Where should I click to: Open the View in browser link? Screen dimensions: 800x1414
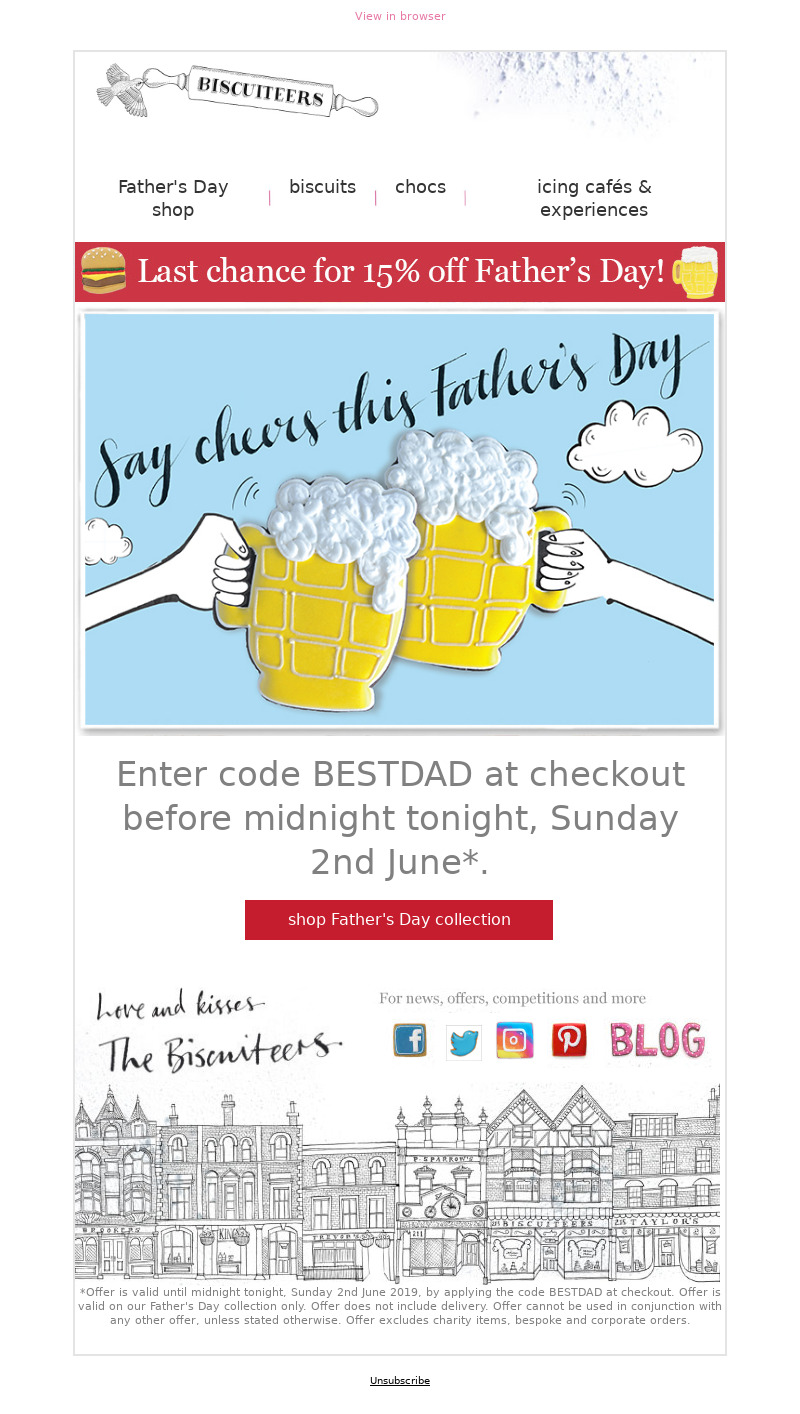click(x=400, y=16)
